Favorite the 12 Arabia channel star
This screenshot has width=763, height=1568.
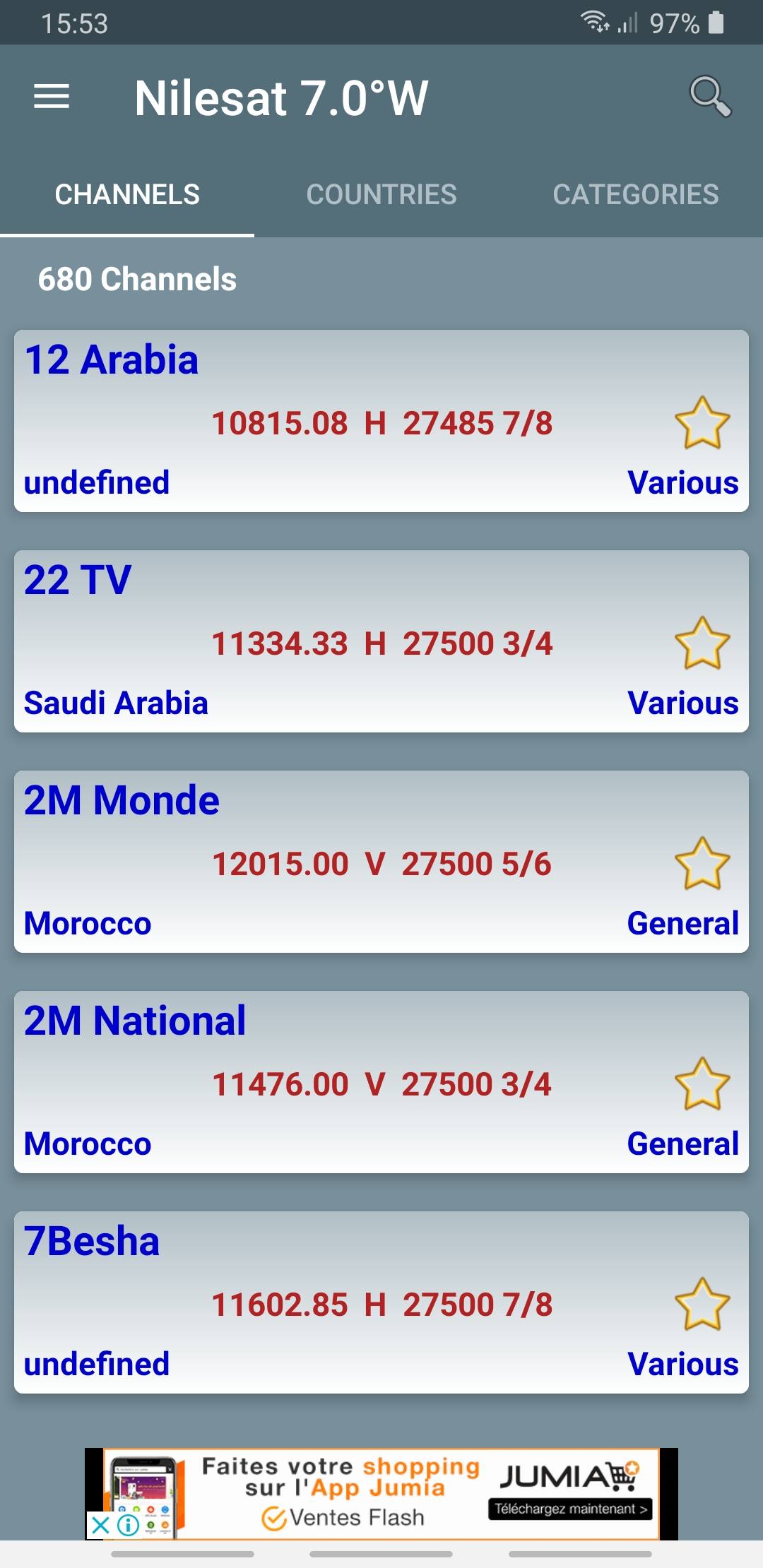pyautogui.click(x=702, y=423)
